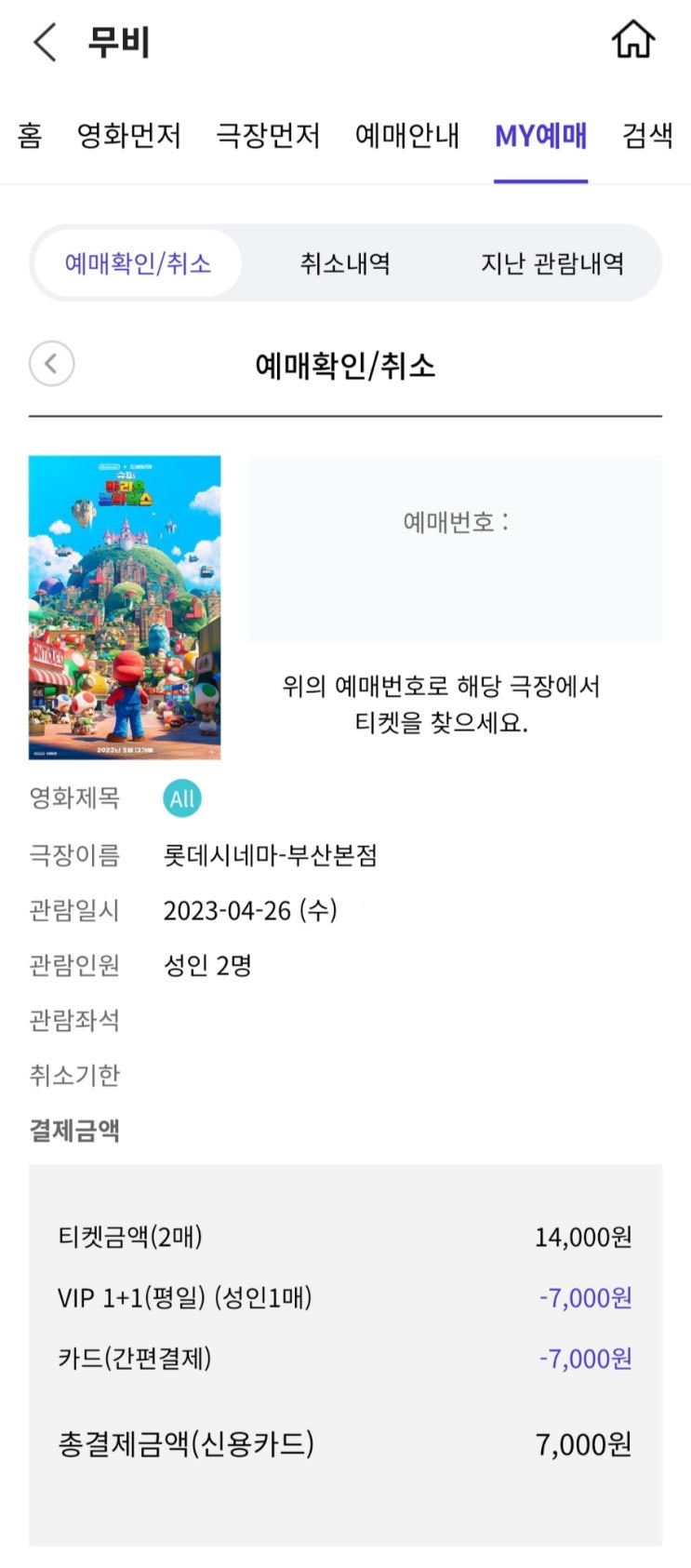Open the 지난 관람내역 segment
This screenshot has width=691, height=1568.
[x=552, y=263]
